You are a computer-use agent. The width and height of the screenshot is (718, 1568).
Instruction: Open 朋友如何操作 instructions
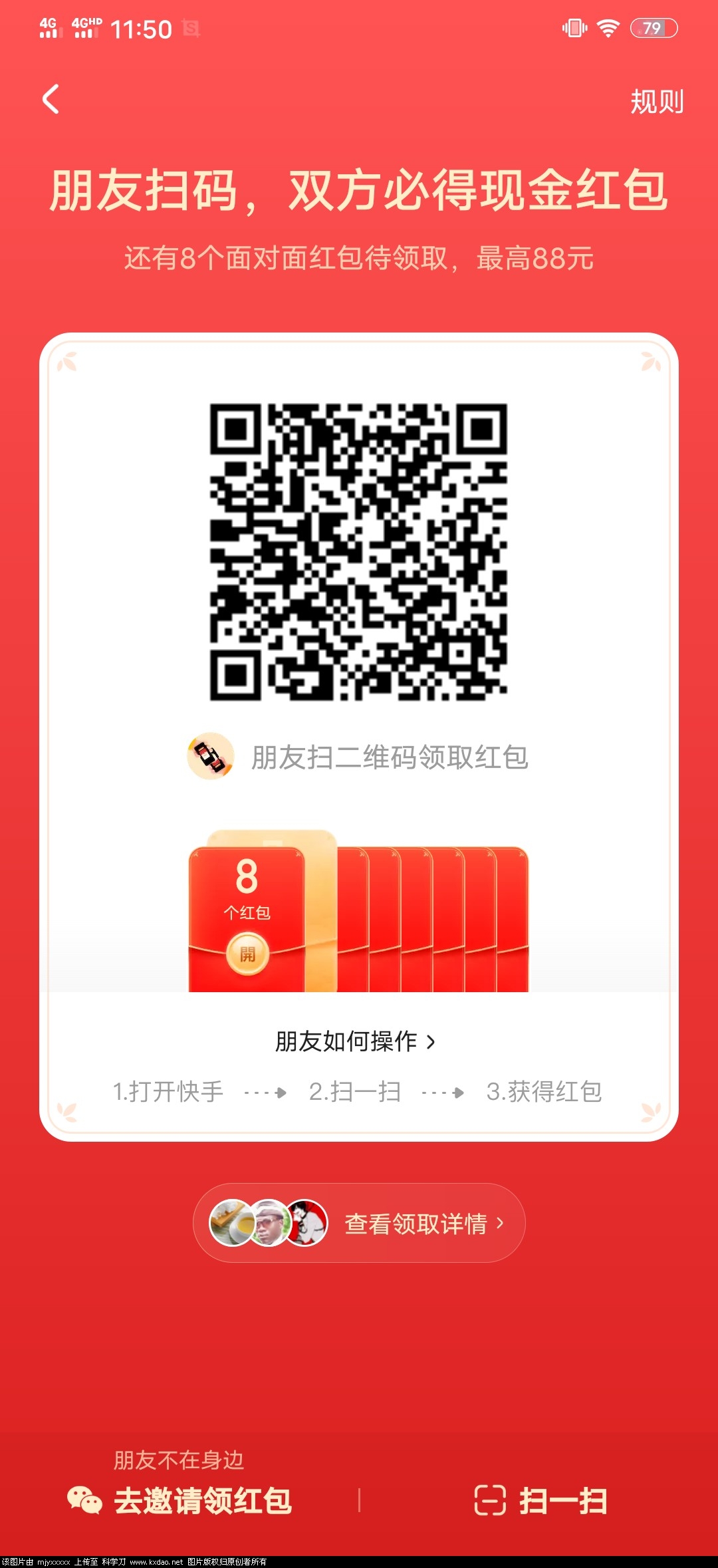[x=356, y=1041]
